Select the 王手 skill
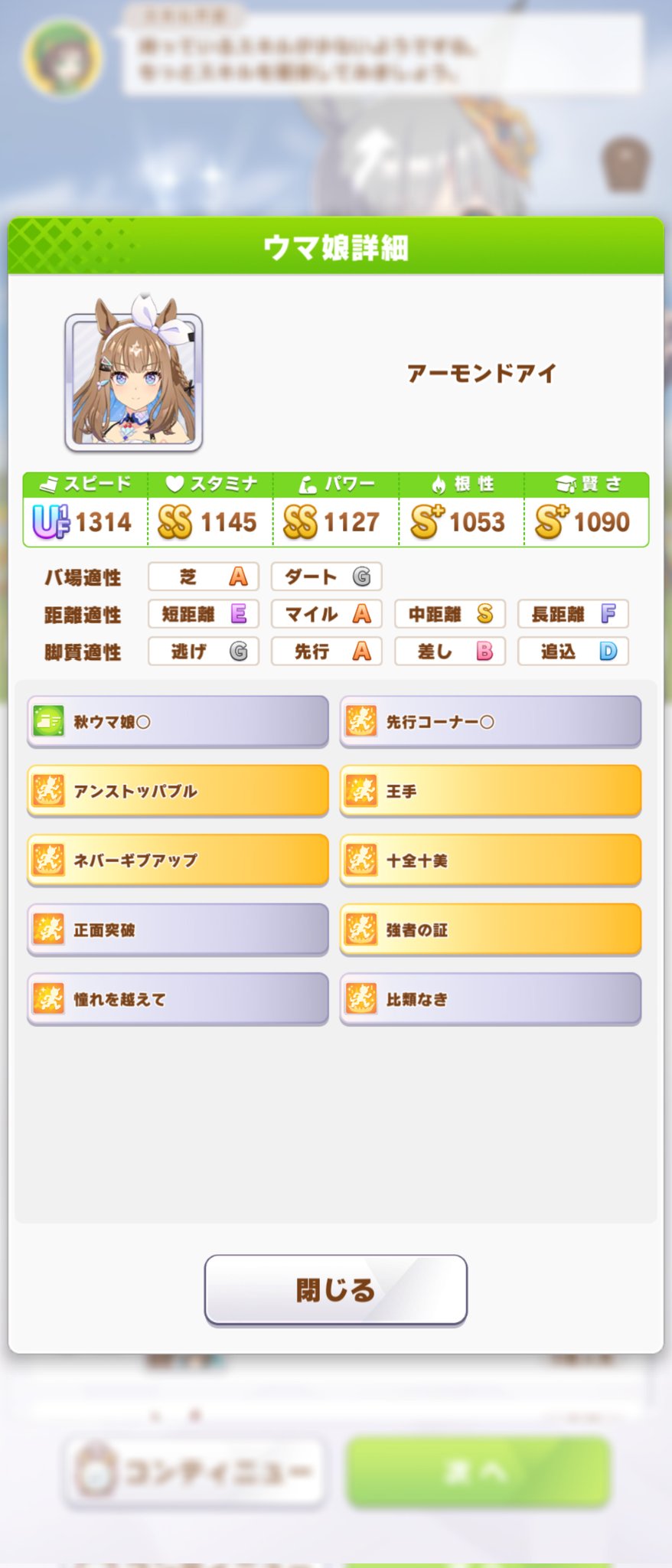 tap(490, 791)
